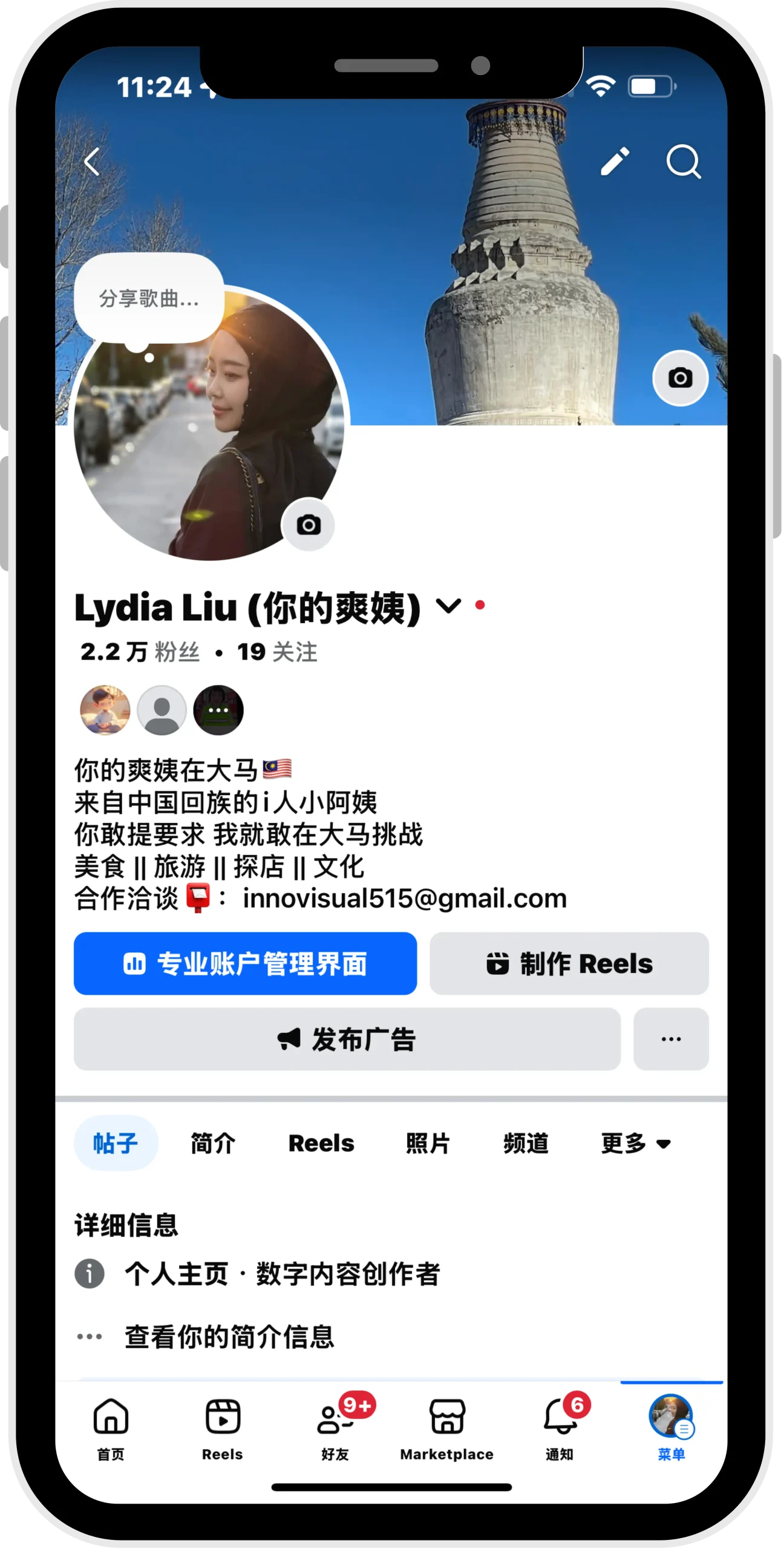The image size is (784, 1549).
Task: Open the three-dot more options button
Action: [671, 1039]
